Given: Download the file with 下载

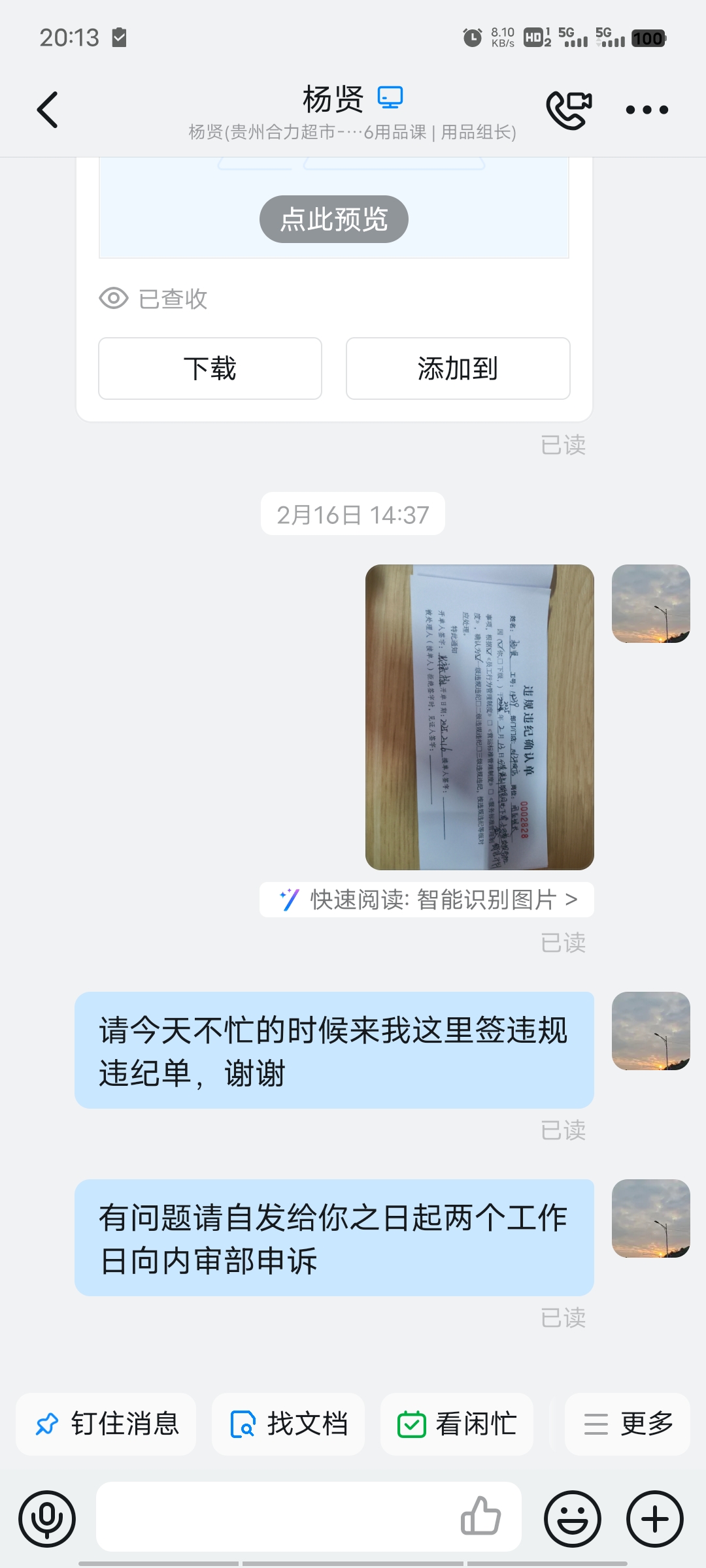Looking at the screenshot, I should click(x=210, y=368).
